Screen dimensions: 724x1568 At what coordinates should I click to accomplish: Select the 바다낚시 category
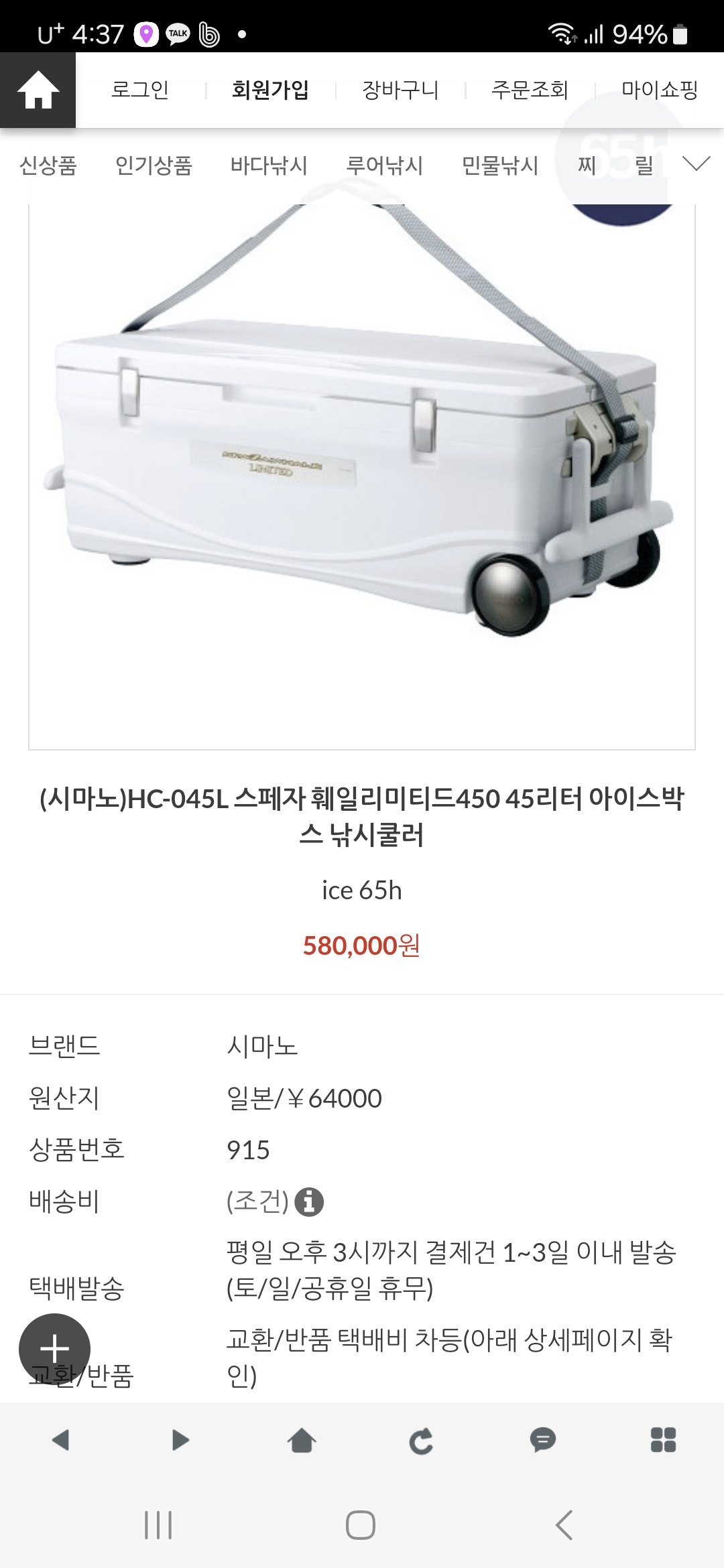(x=269, y=165)
